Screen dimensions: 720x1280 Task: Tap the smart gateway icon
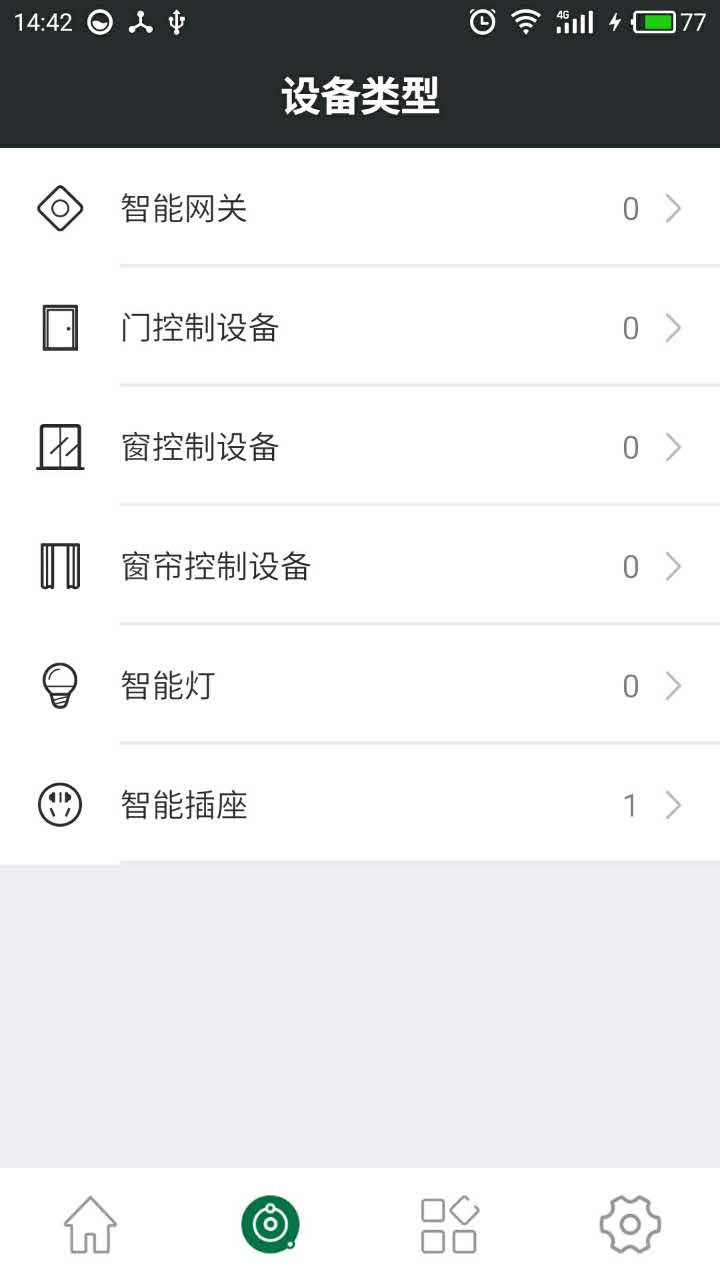pyautogui.click(x=60, y=208)
